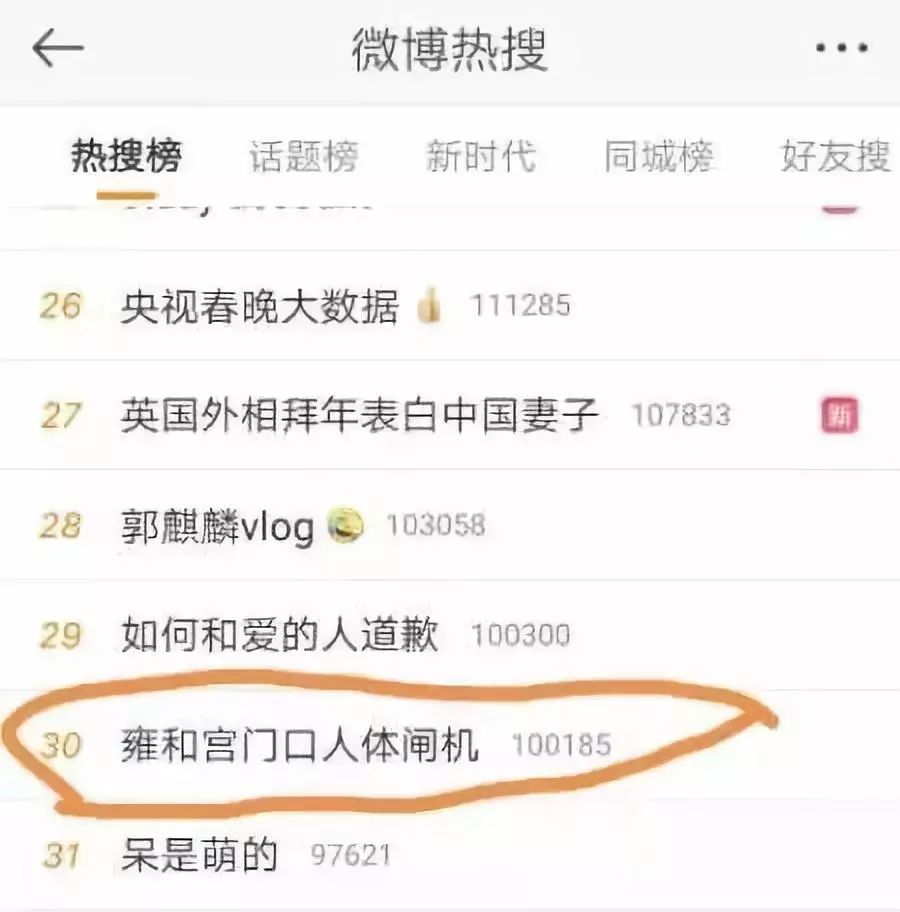Open the three-dot overflow menu
Screen dimensions: 900x912
(840, 48)
